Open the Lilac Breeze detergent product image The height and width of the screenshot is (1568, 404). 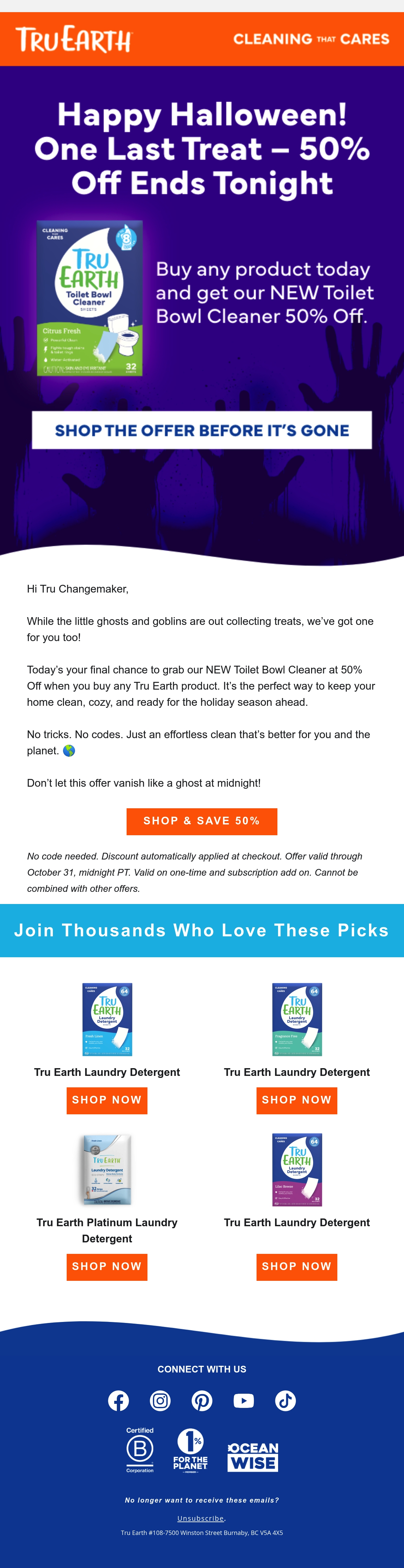[297, 1169]
